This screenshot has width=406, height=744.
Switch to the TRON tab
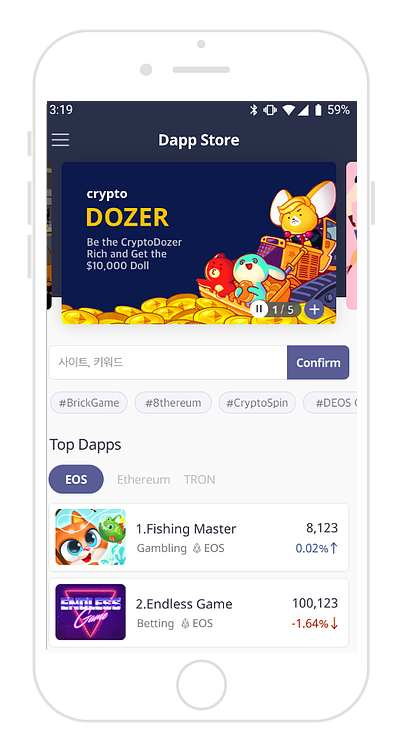(200, 480)
